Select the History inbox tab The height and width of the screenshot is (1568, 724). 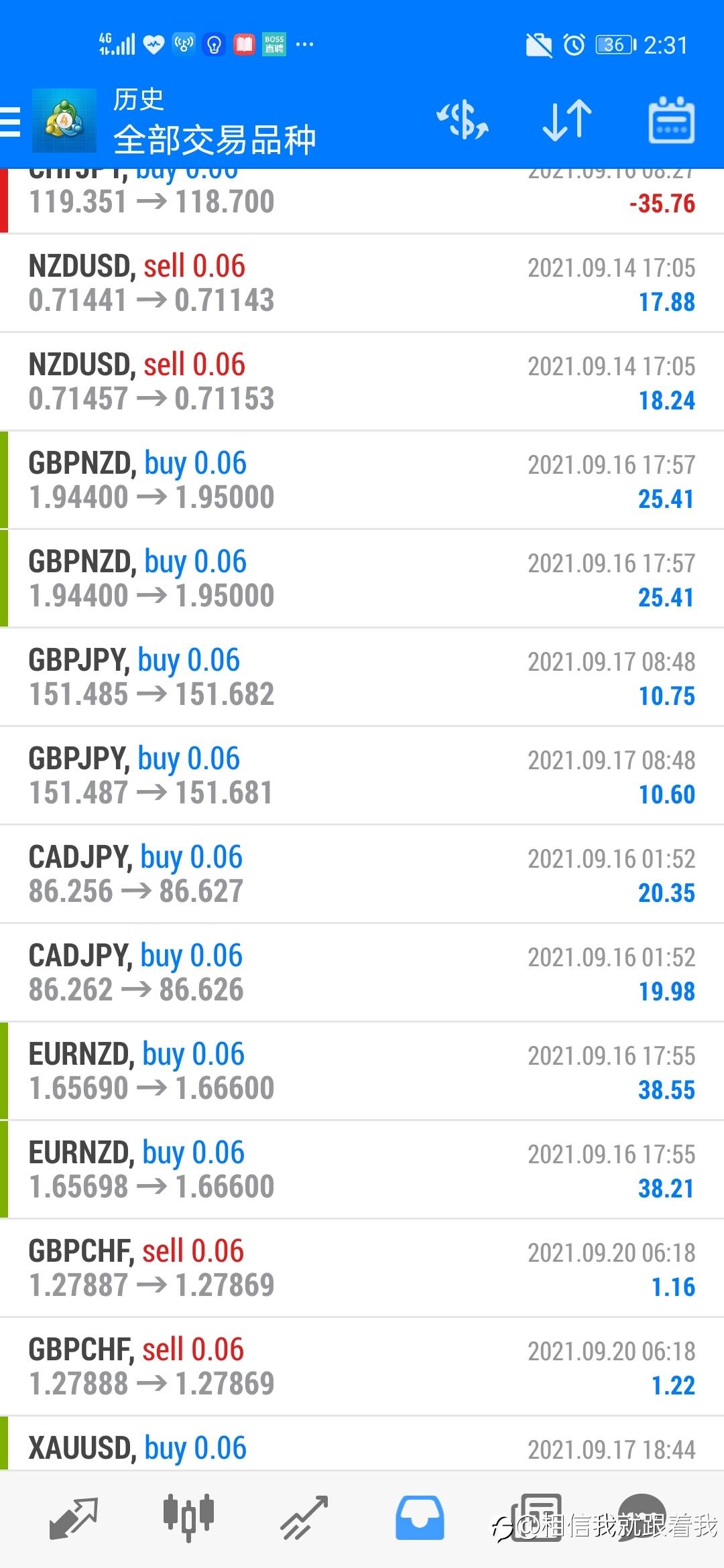pyautogui.click(x=420, y=1517)
